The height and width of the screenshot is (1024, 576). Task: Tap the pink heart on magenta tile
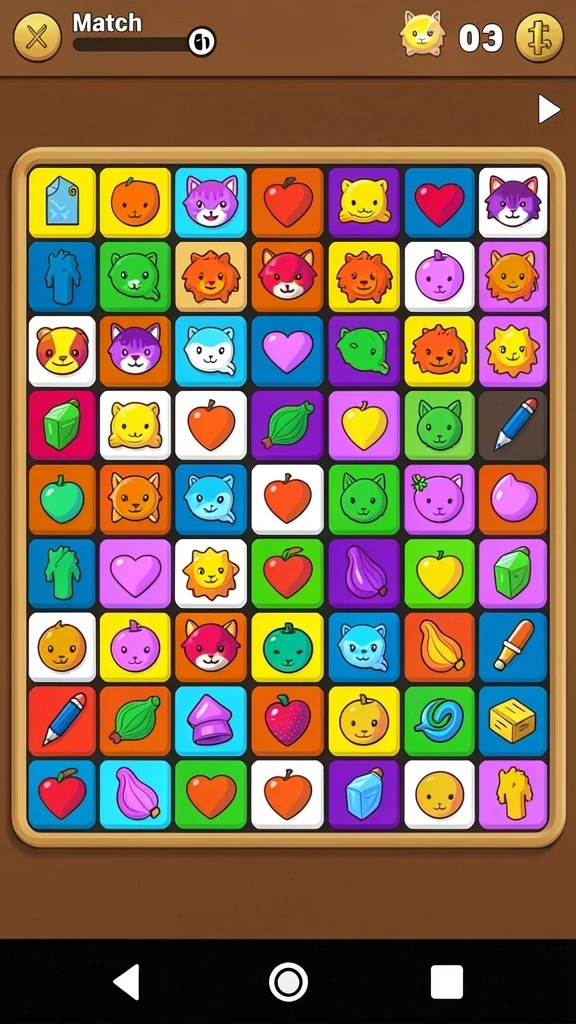[x=135, y=573]
